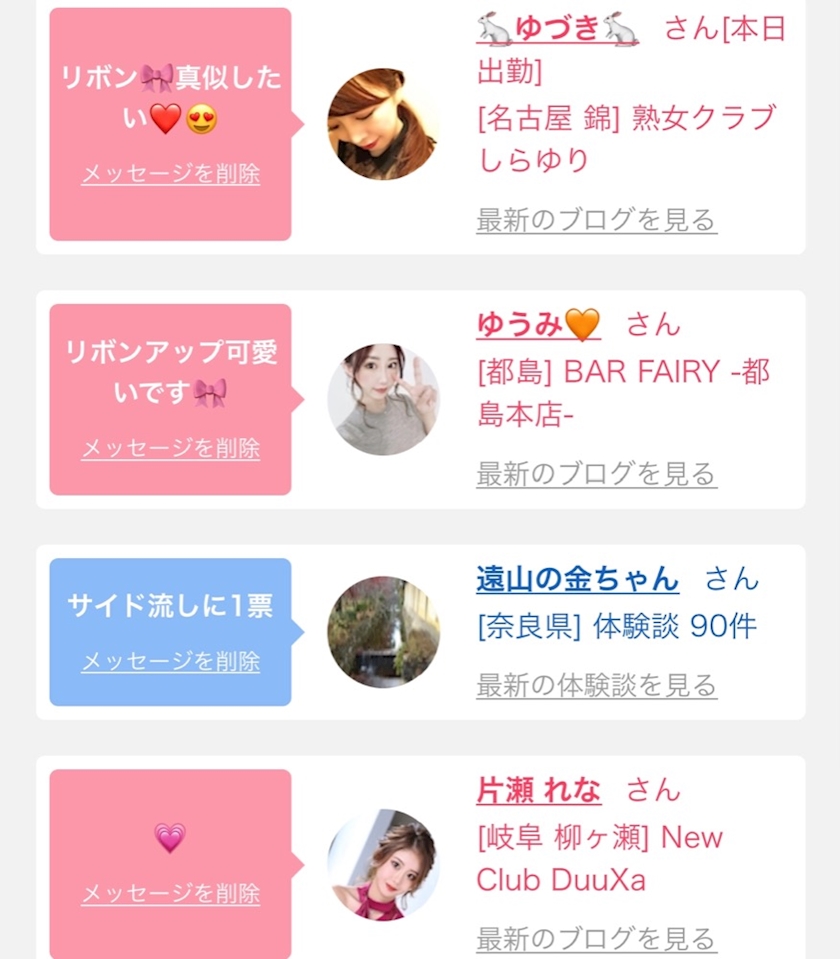
Task: Open 片瀬 れな's profile name link
Action: pos(538,791)
